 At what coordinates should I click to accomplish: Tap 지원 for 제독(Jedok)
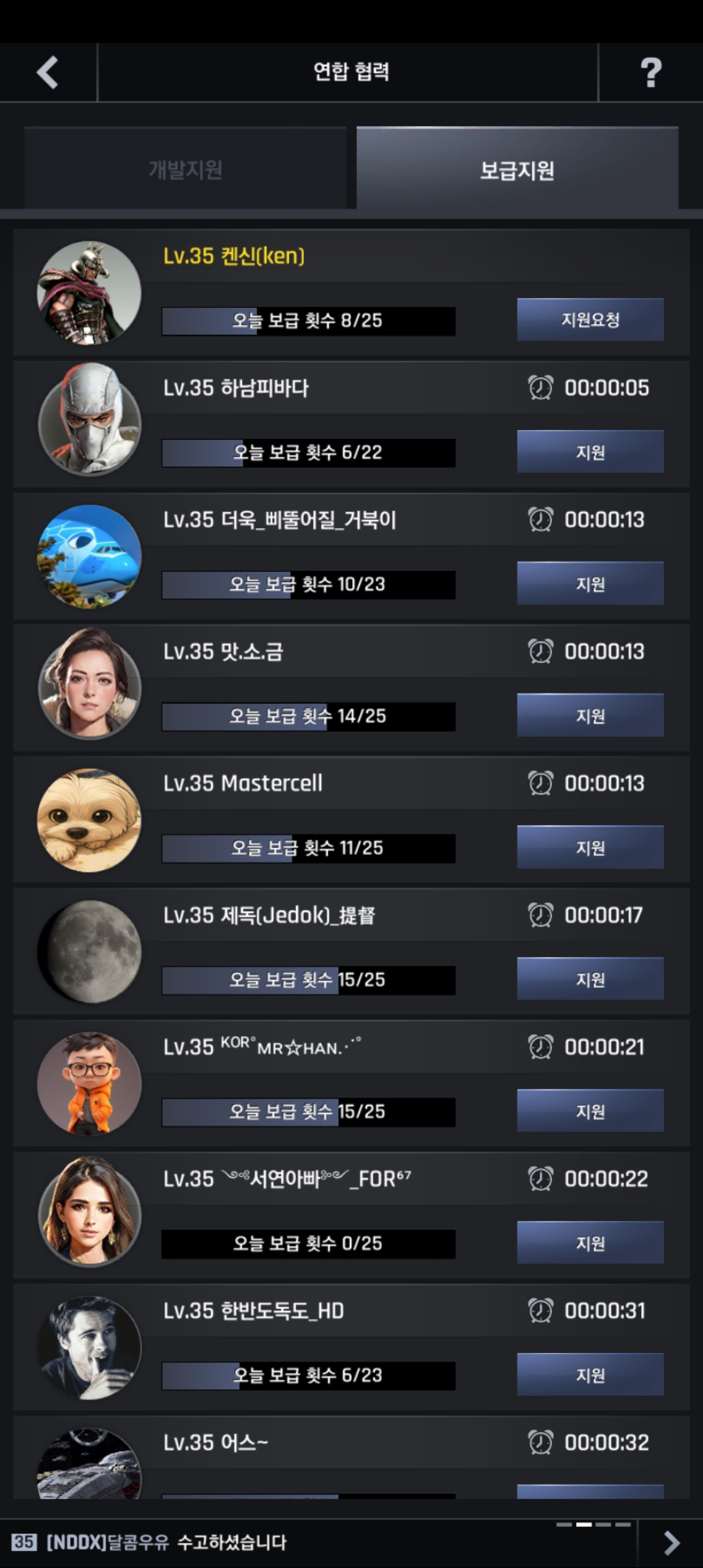click(x=590, y=979)
